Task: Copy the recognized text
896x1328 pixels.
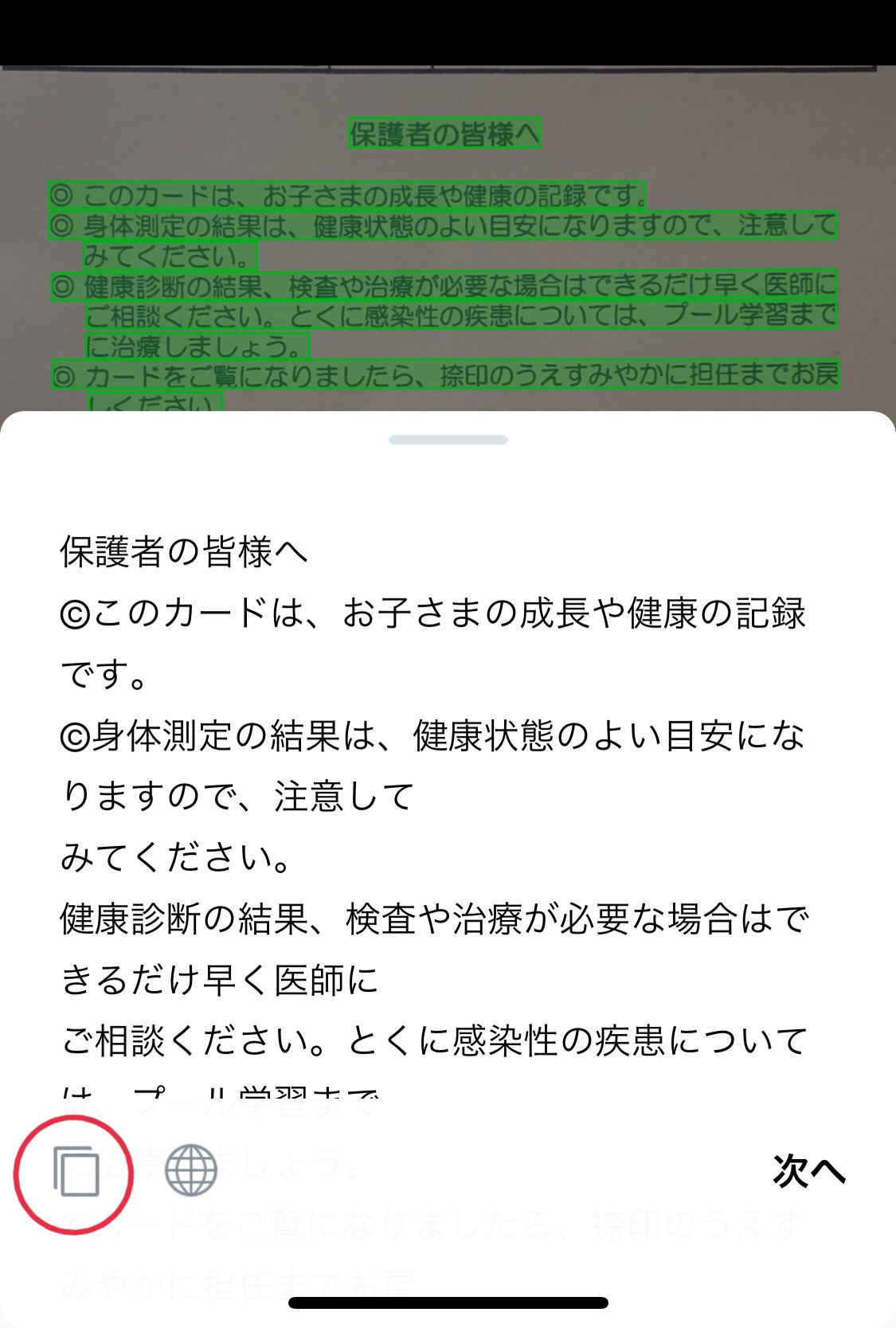Action: point(76,1172)
